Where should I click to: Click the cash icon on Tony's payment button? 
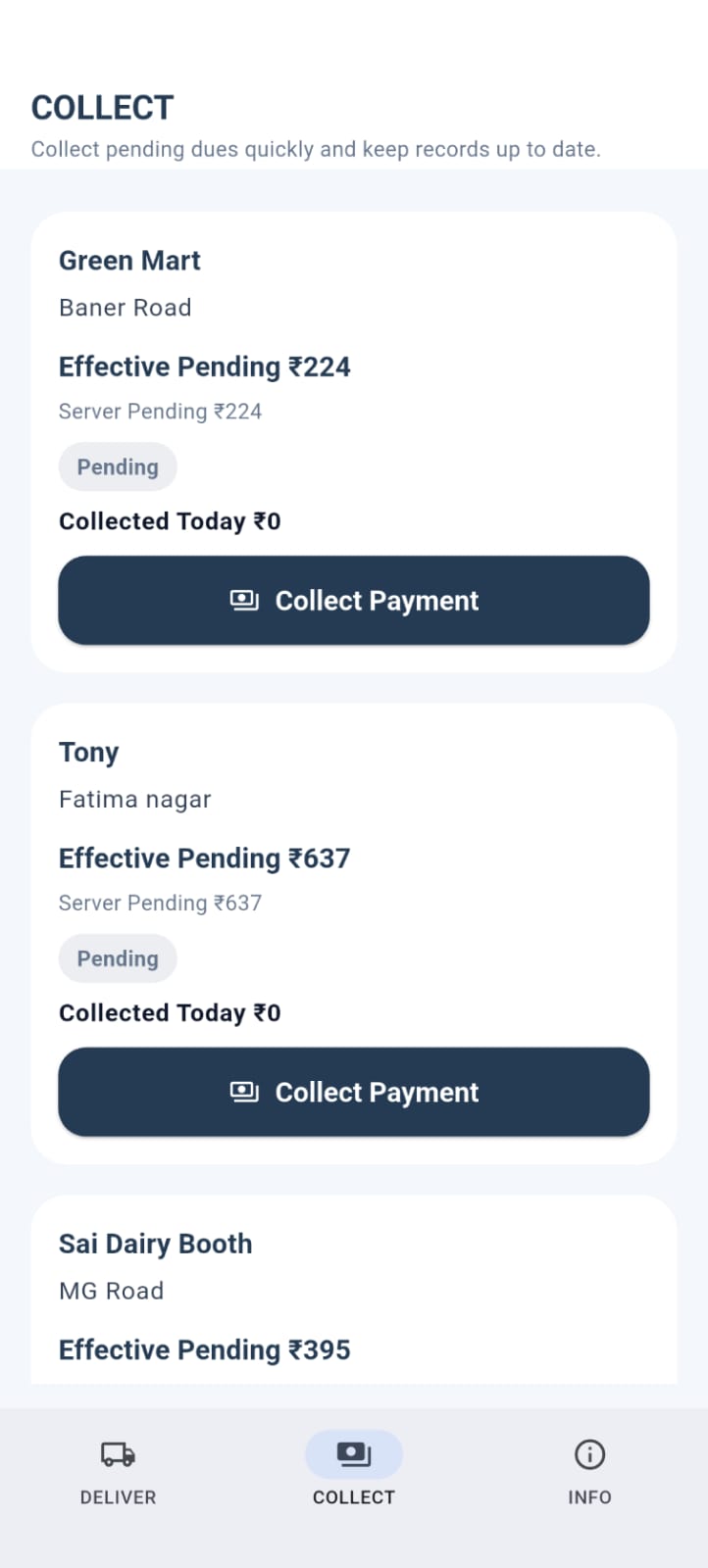point(244,1092)
